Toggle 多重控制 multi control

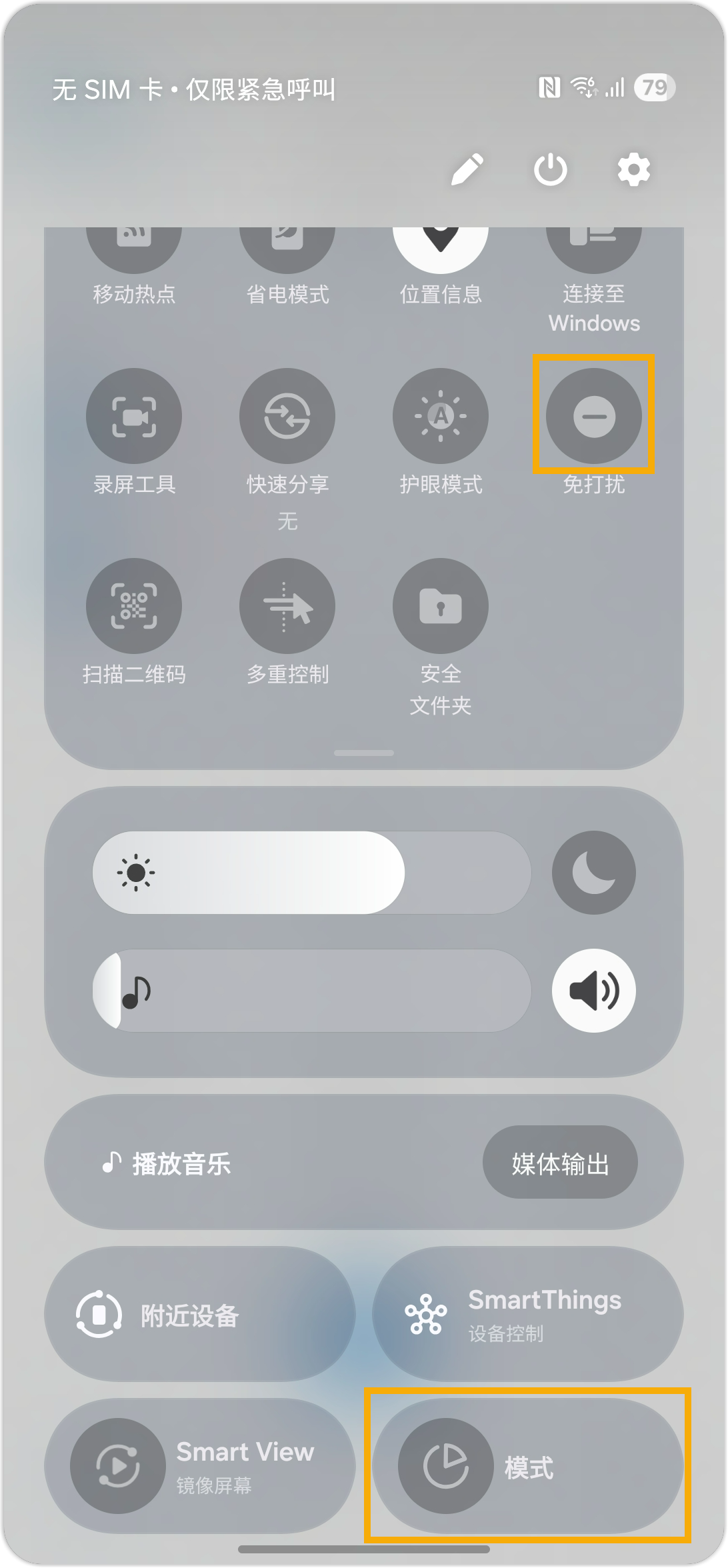(287, 605)
